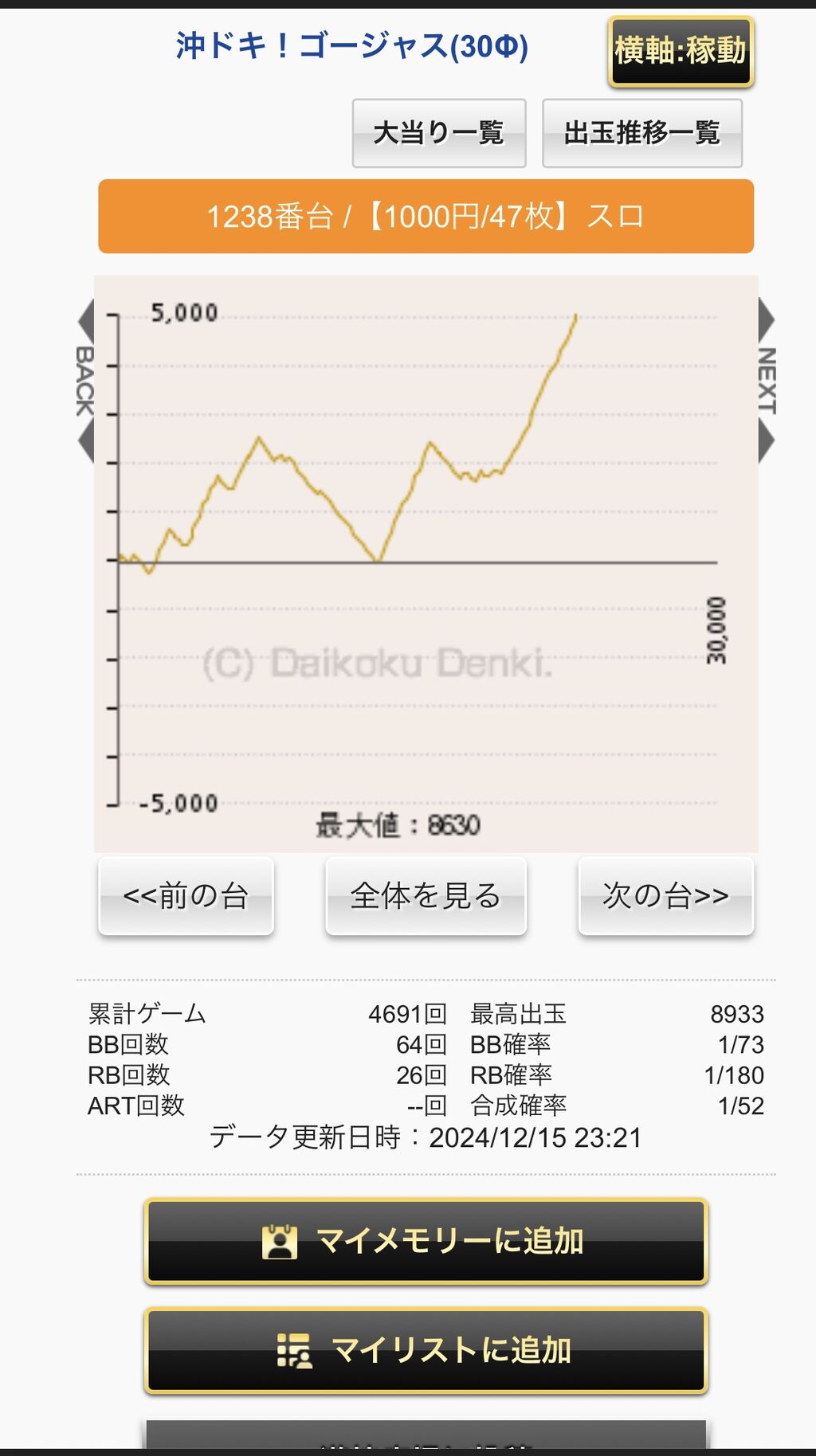Image resolution: width=816 pixels, height=1456 pixels.
Task: Open the 沖ドキ!ゴージャス(30Φ) title link
Action: pos(351,46)
